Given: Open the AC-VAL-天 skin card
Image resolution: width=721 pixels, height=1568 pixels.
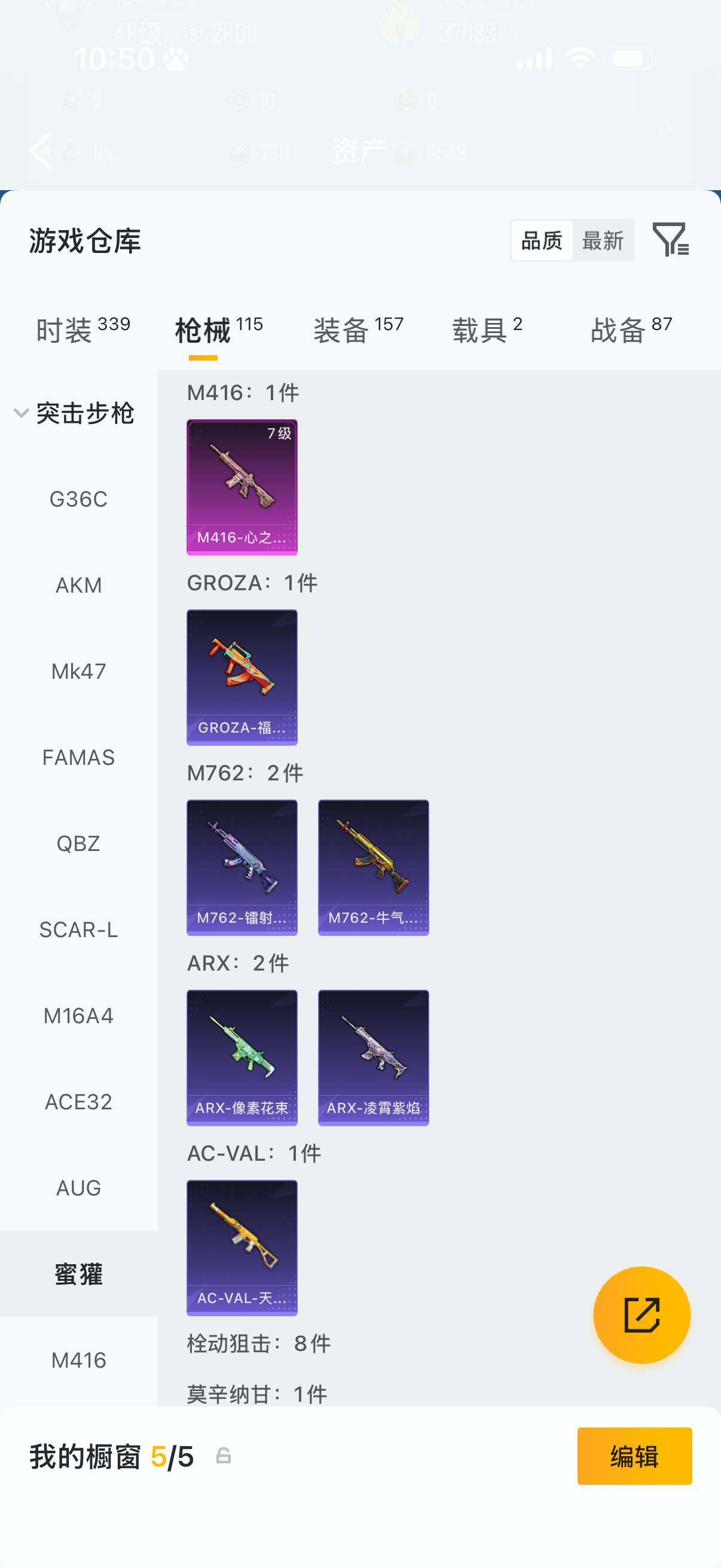Looking at the screenshot, I should pyautogui.click(x=242, y=1248).
